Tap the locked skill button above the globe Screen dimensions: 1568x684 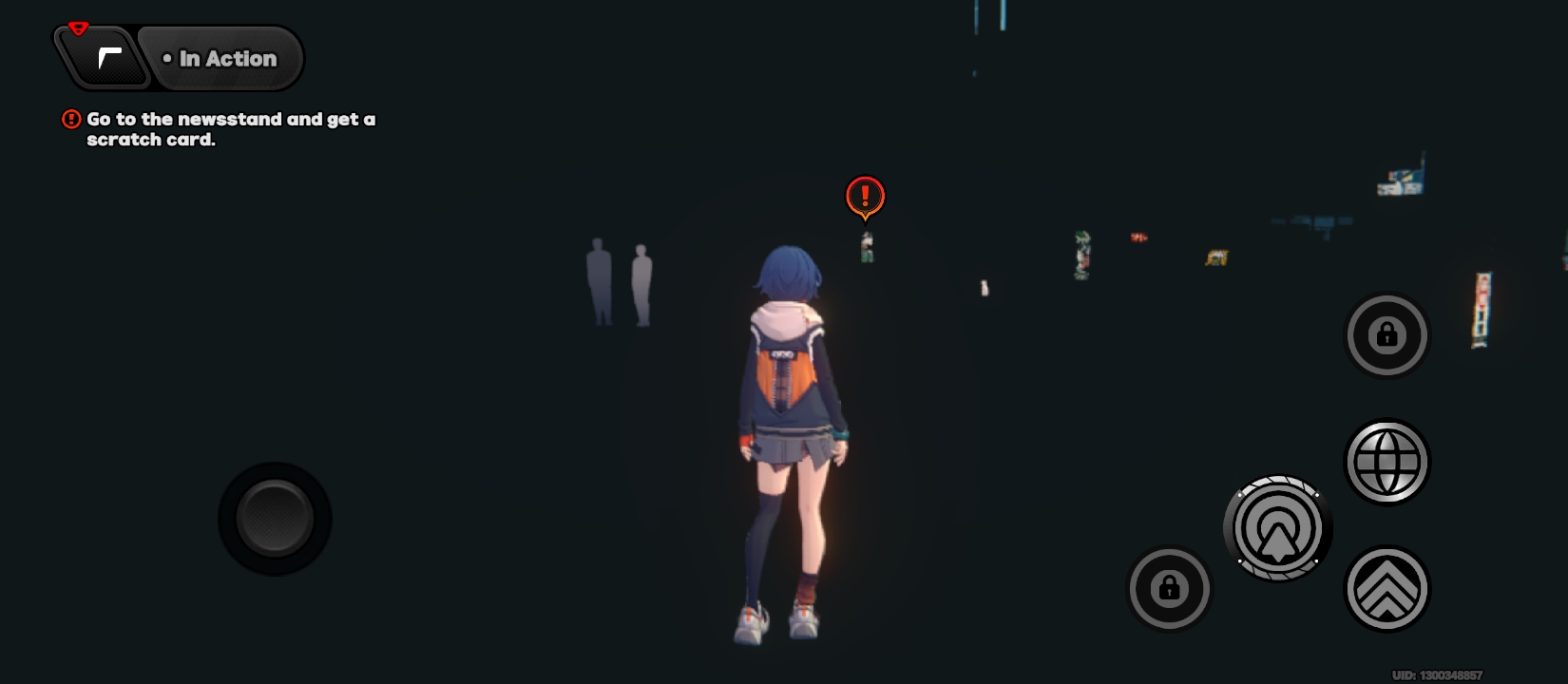(x=1386, y=335)
